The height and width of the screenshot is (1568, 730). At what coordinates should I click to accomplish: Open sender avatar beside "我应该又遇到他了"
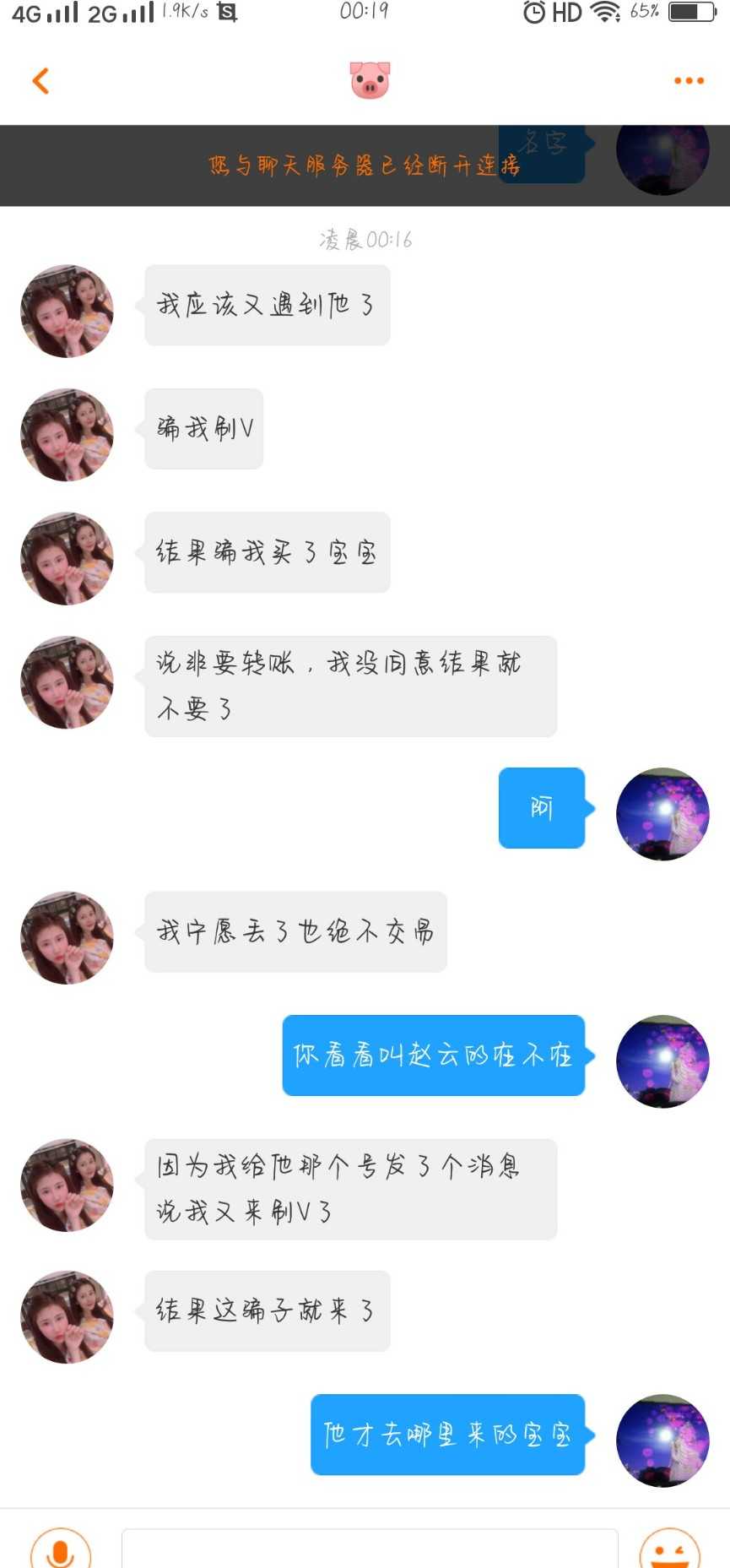coord(67,311)
